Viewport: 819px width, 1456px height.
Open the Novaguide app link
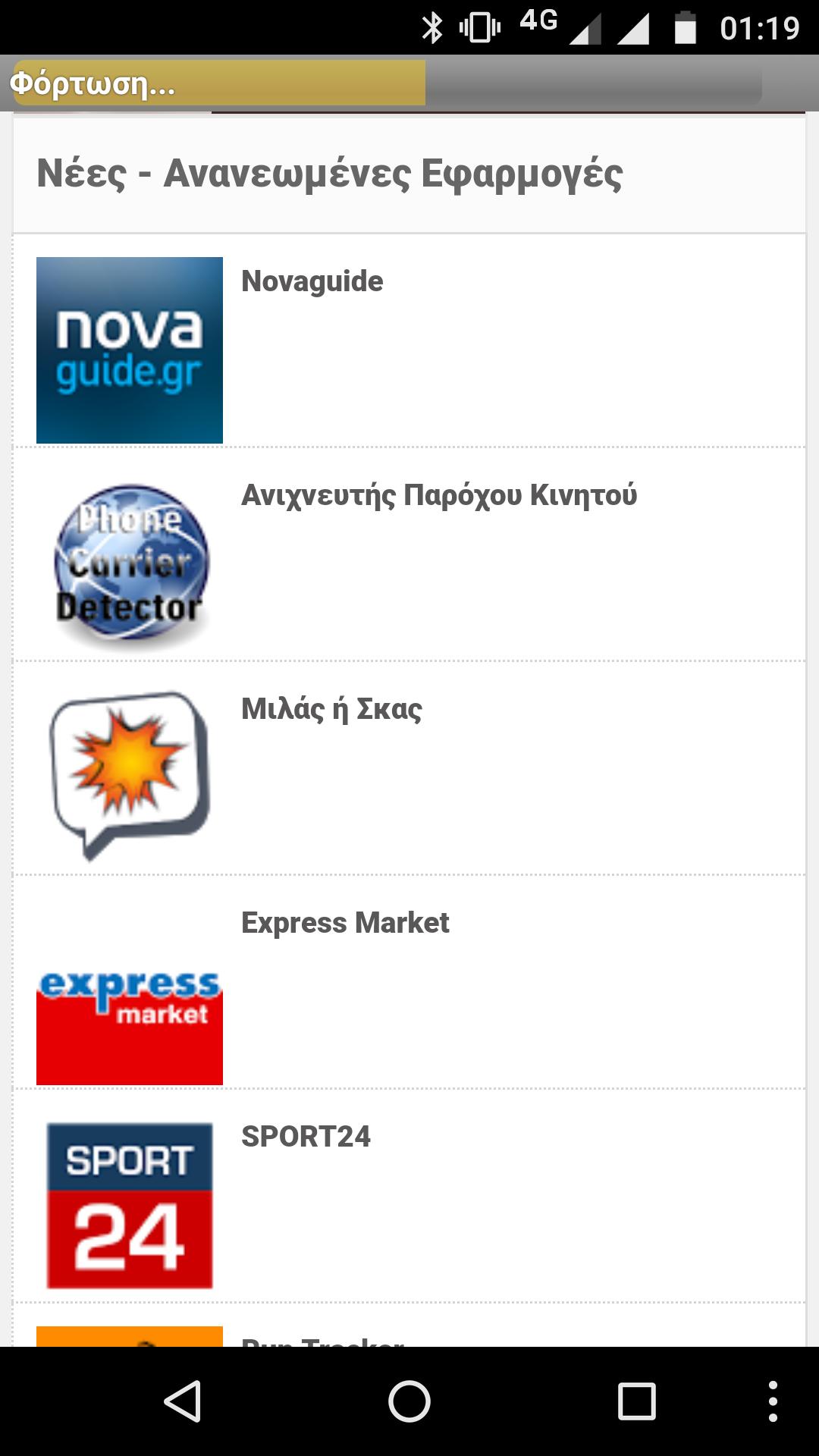[311, 281]
